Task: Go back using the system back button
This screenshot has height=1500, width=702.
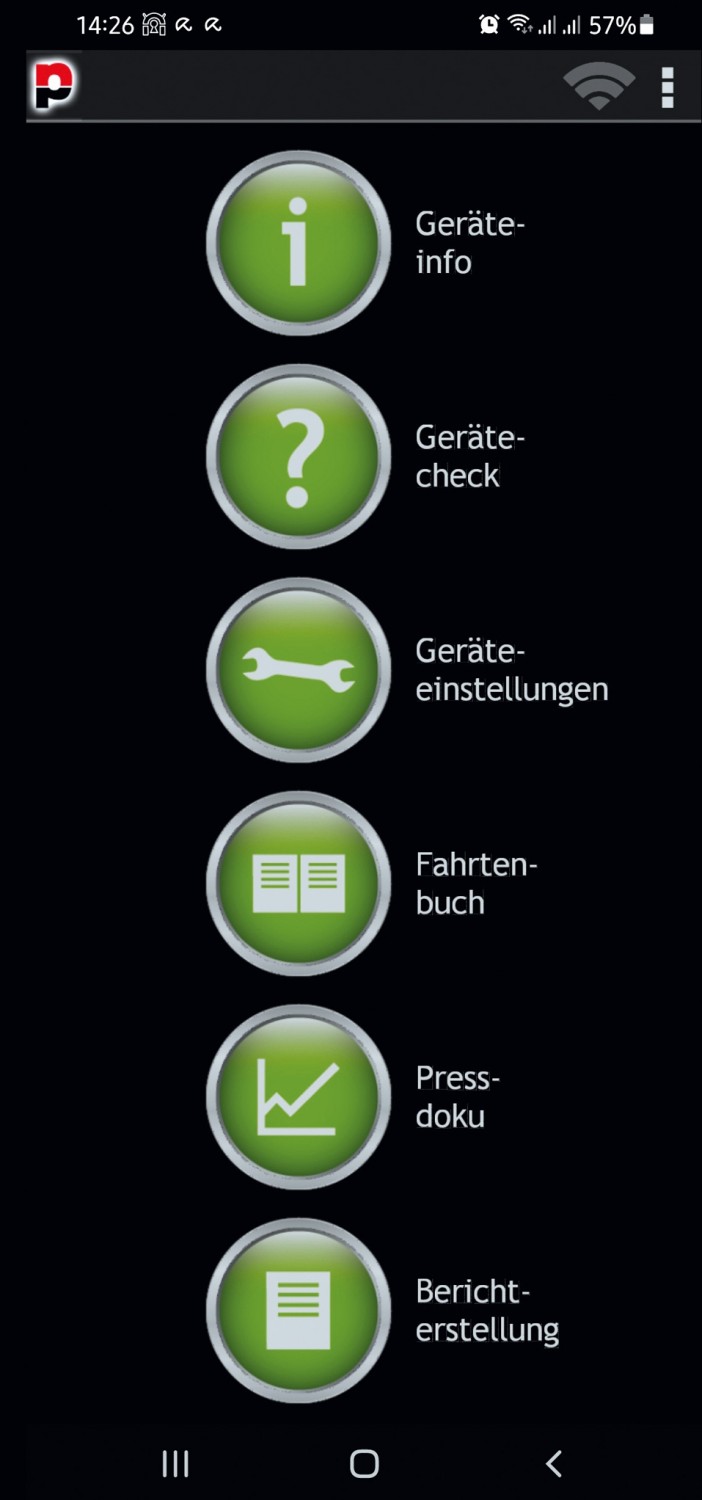Action: (553, 1463)
